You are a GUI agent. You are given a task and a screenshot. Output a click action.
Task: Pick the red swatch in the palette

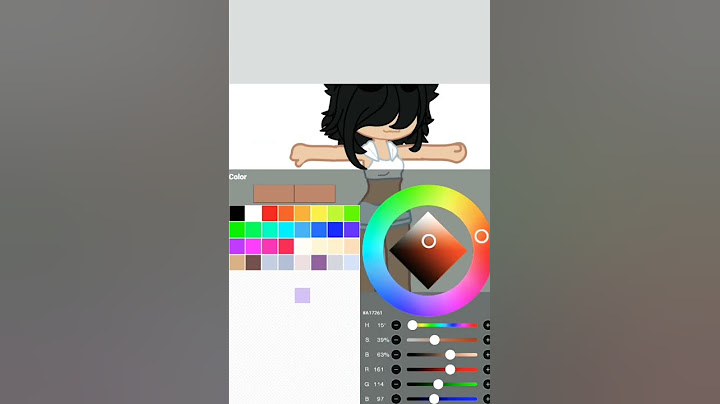pyautogui.click(x=269, y=213)
